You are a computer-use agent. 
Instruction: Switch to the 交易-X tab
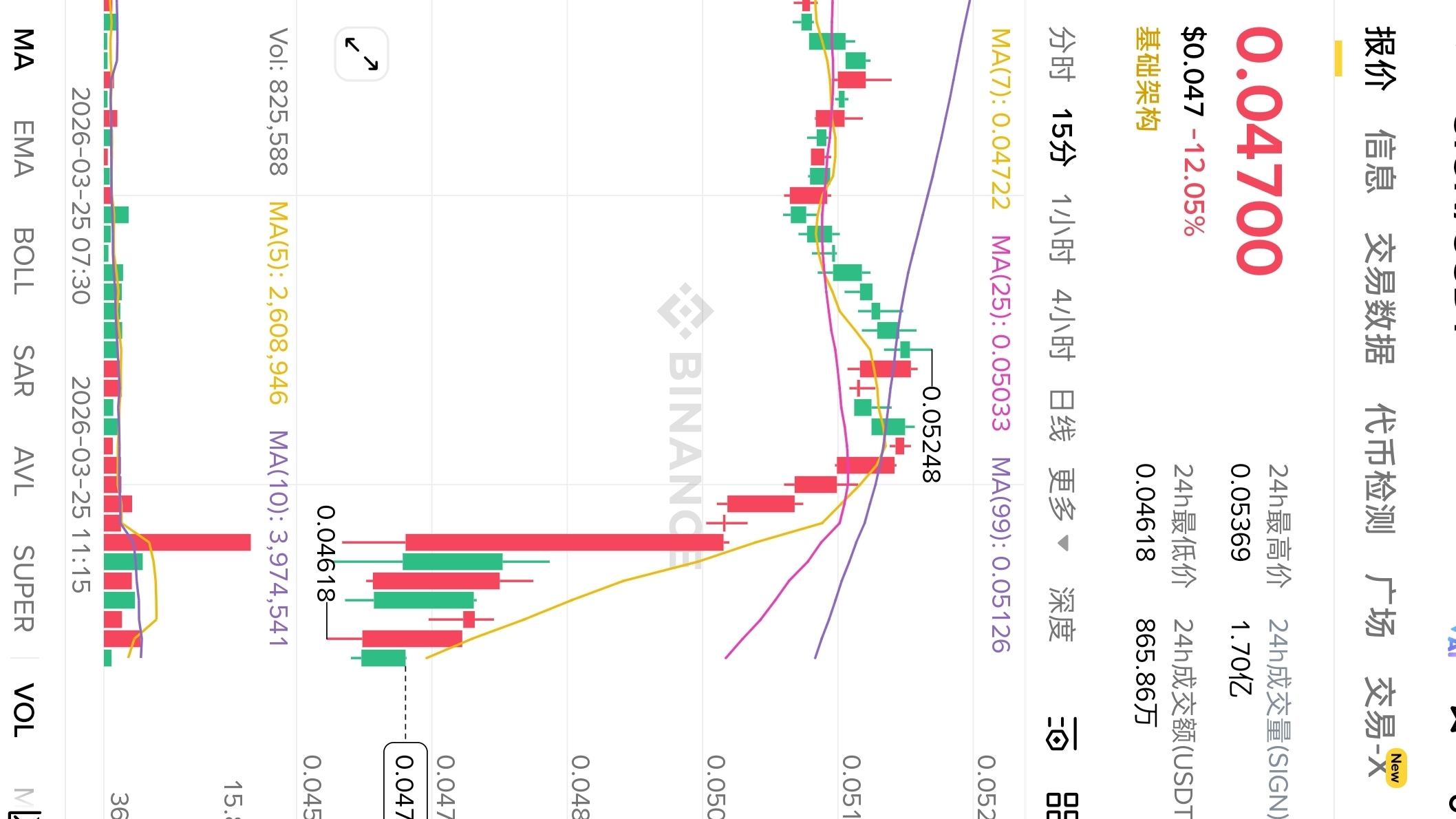(x=1380, y=726)
